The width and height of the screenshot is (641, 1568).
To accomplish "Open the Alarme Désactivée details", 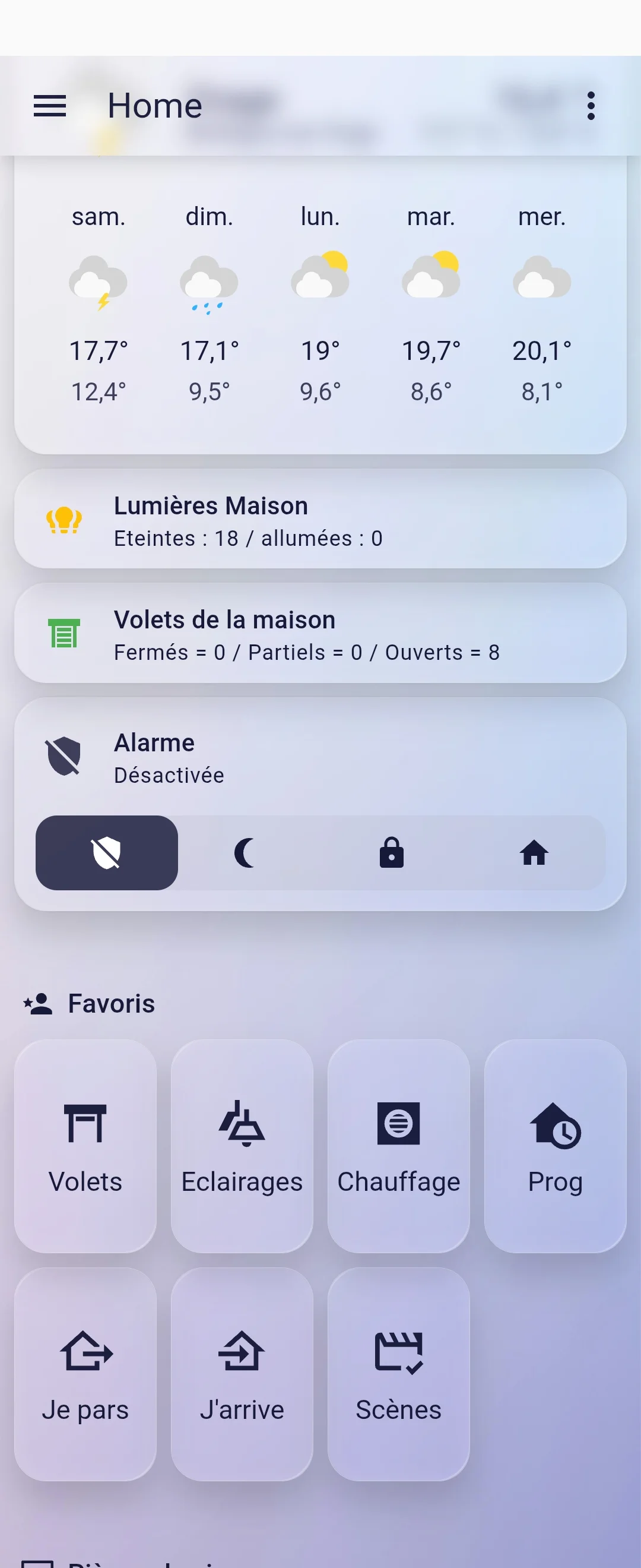I will coord(320,756).
